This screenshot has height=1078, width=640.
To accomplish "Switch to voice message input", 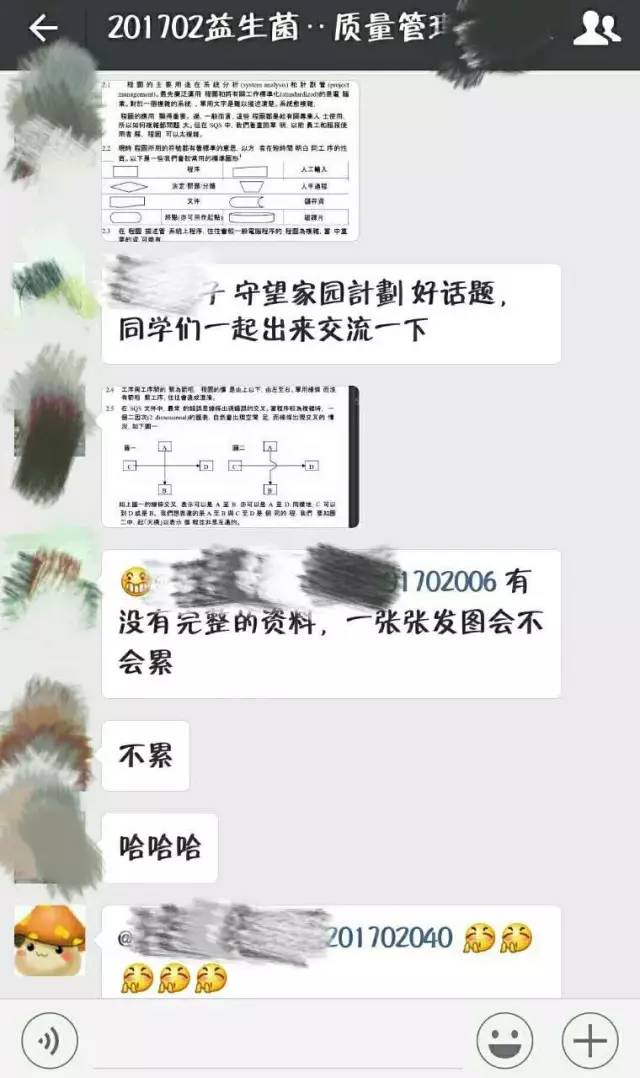I will (49, 1041).
